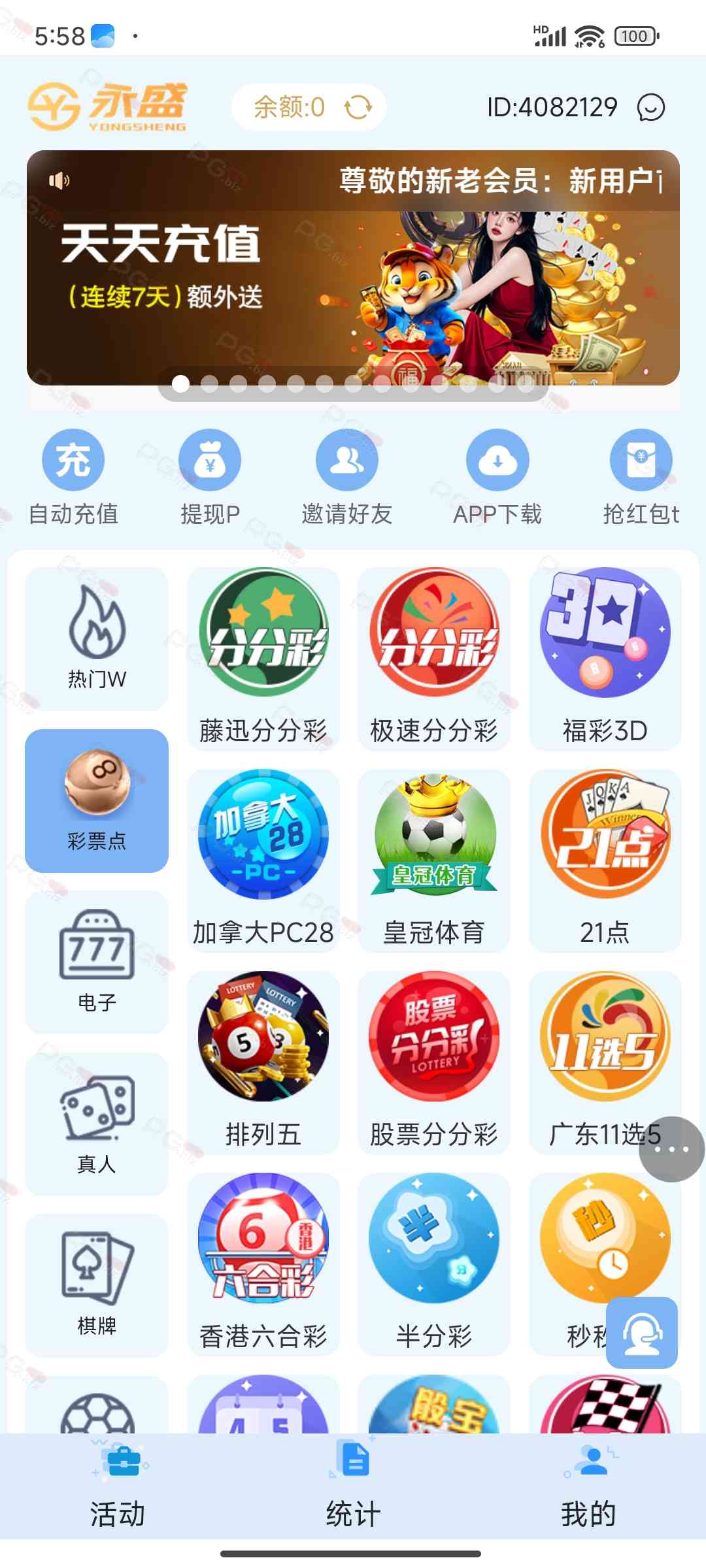Tap the customer service headset button
This screenshot has height=1568, width=706.
point(641,1332)
